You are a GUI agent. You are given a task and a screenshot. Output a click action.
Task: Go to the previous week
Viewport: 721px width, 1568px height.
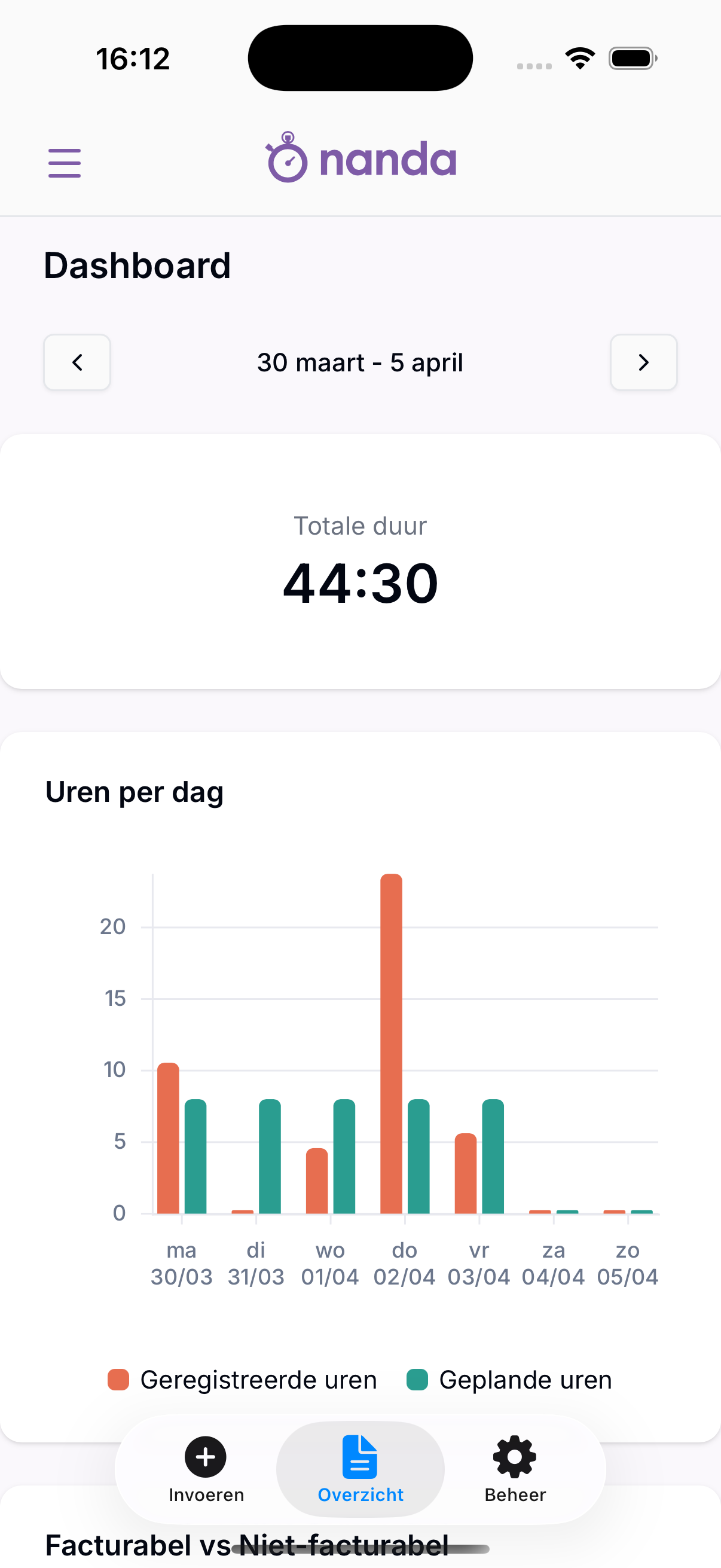click(x=77, y=362)
